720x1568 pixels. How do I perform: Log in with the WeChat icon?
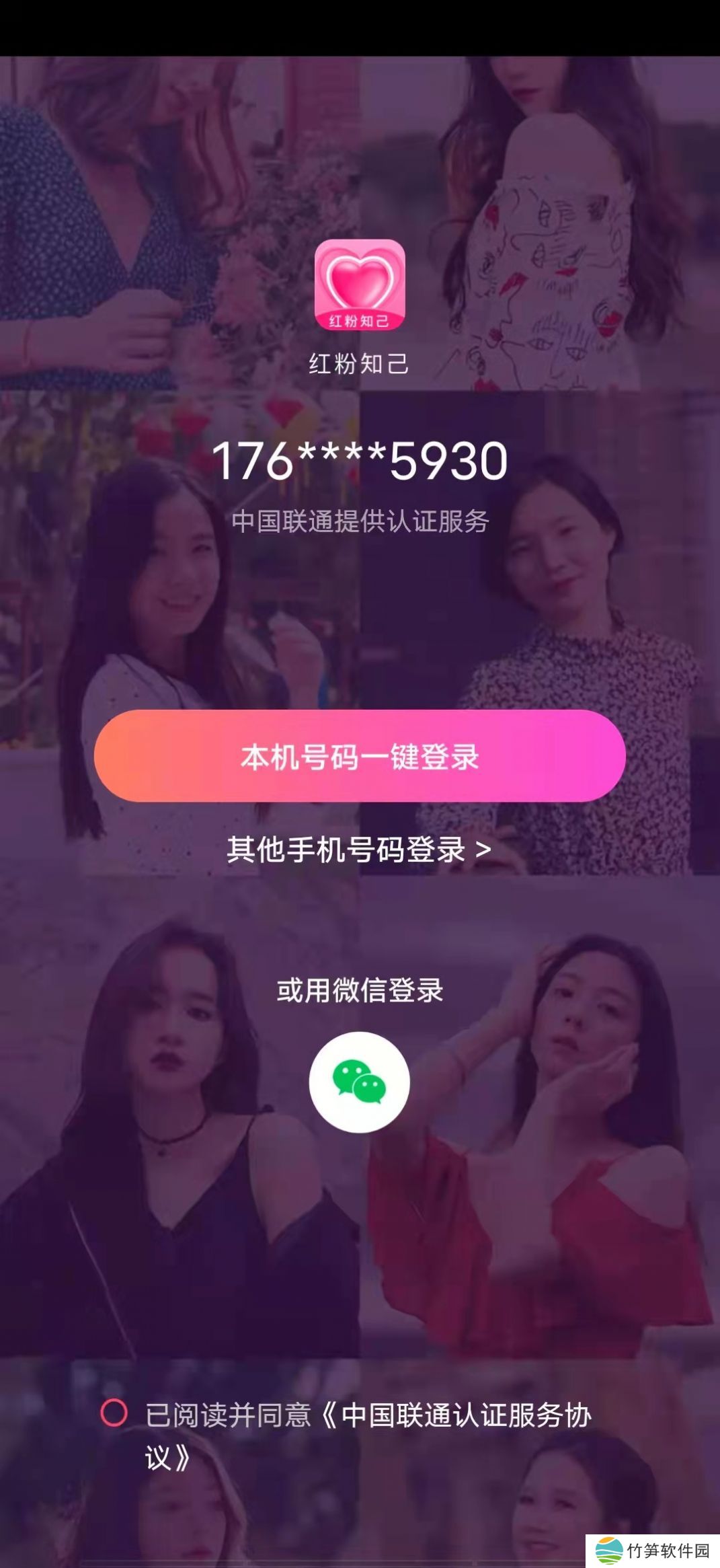point(359,1082)
